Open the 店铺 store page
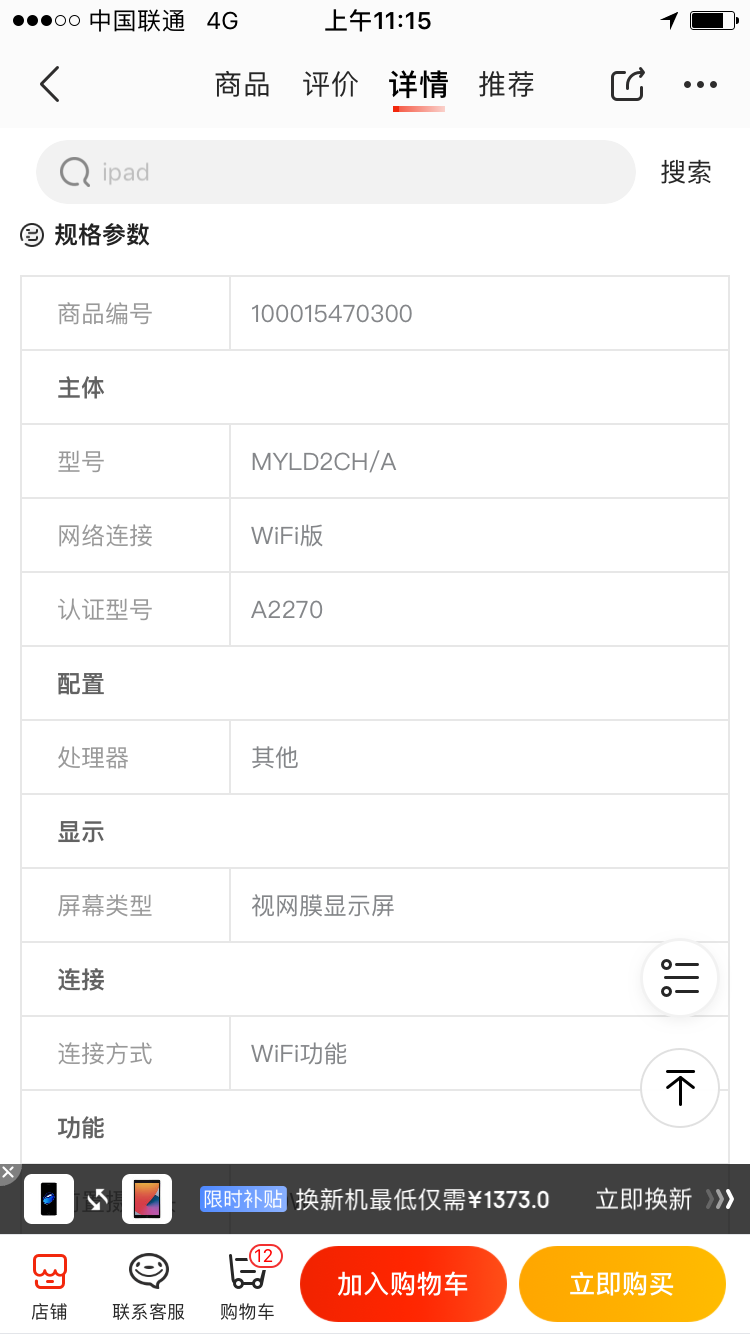Screen dimensions: 750x1334 pos(49,1286)
